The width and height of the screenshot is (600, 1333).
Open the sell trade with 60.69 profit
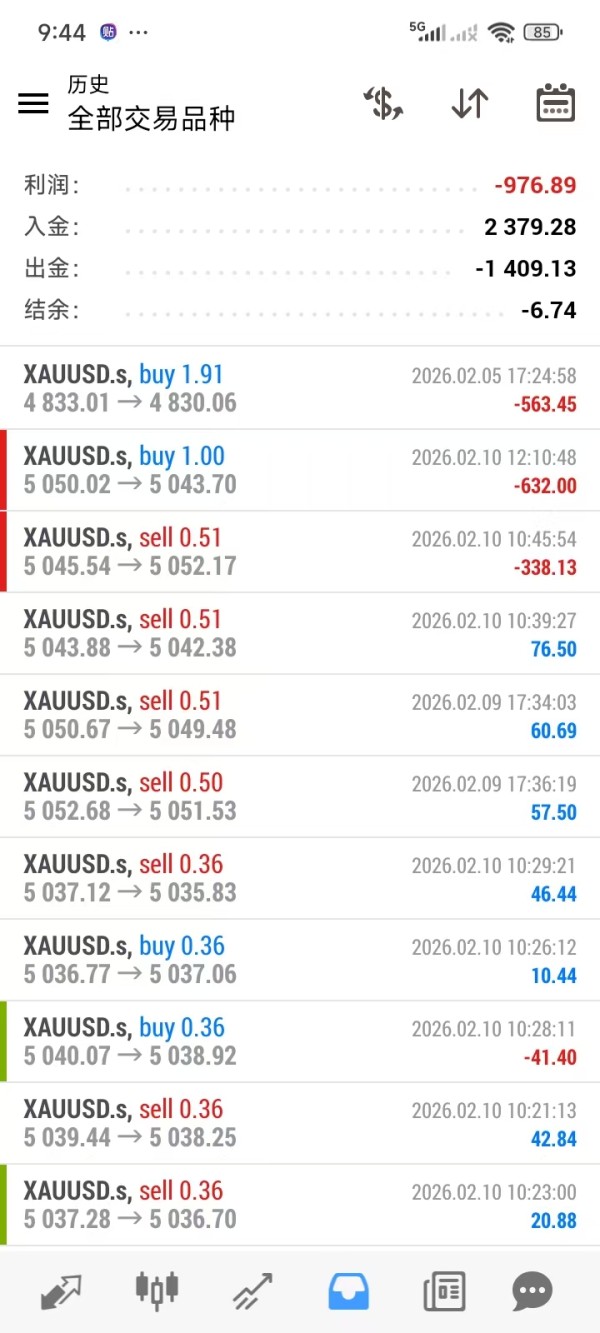[x=300, y=715]
